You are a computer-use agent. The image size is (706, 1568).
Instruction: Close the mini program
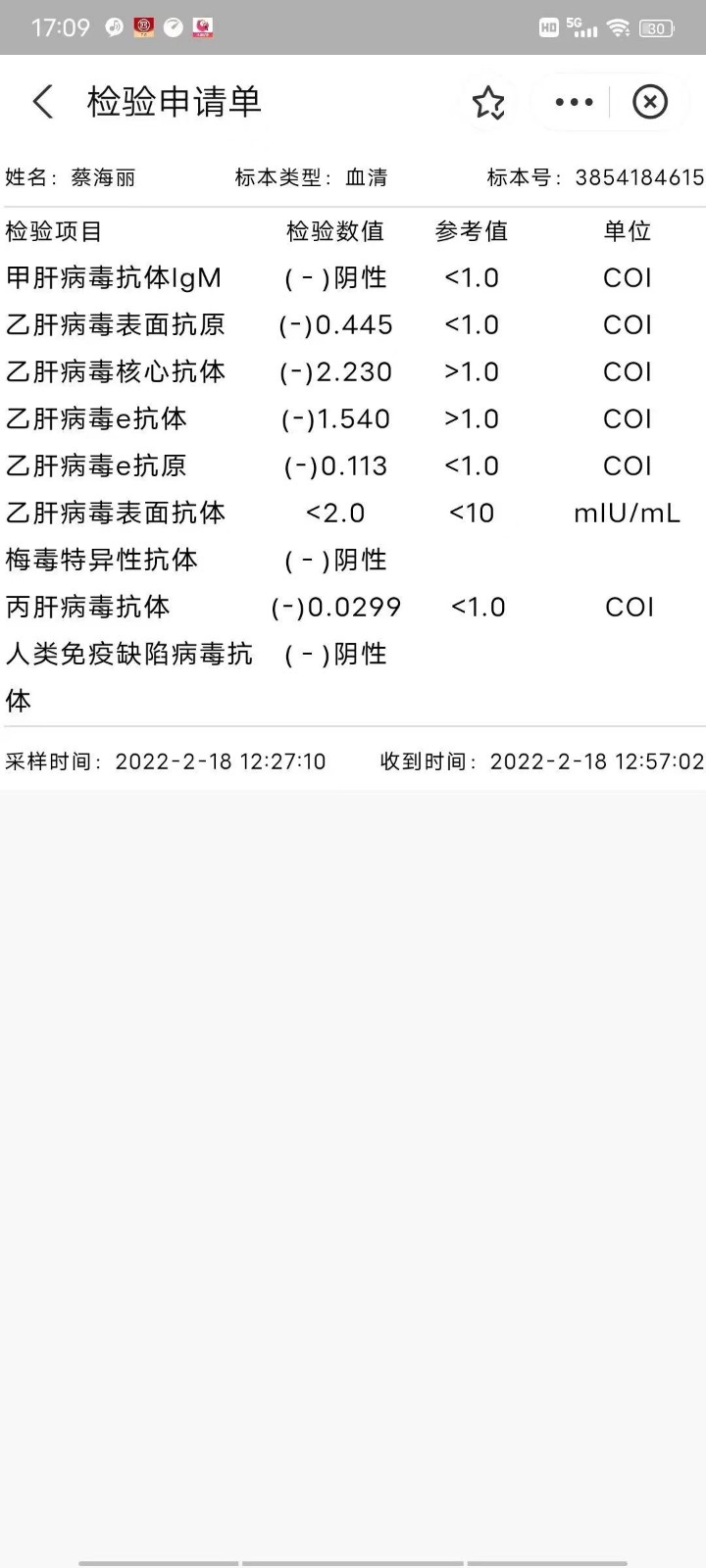[649, 102]
